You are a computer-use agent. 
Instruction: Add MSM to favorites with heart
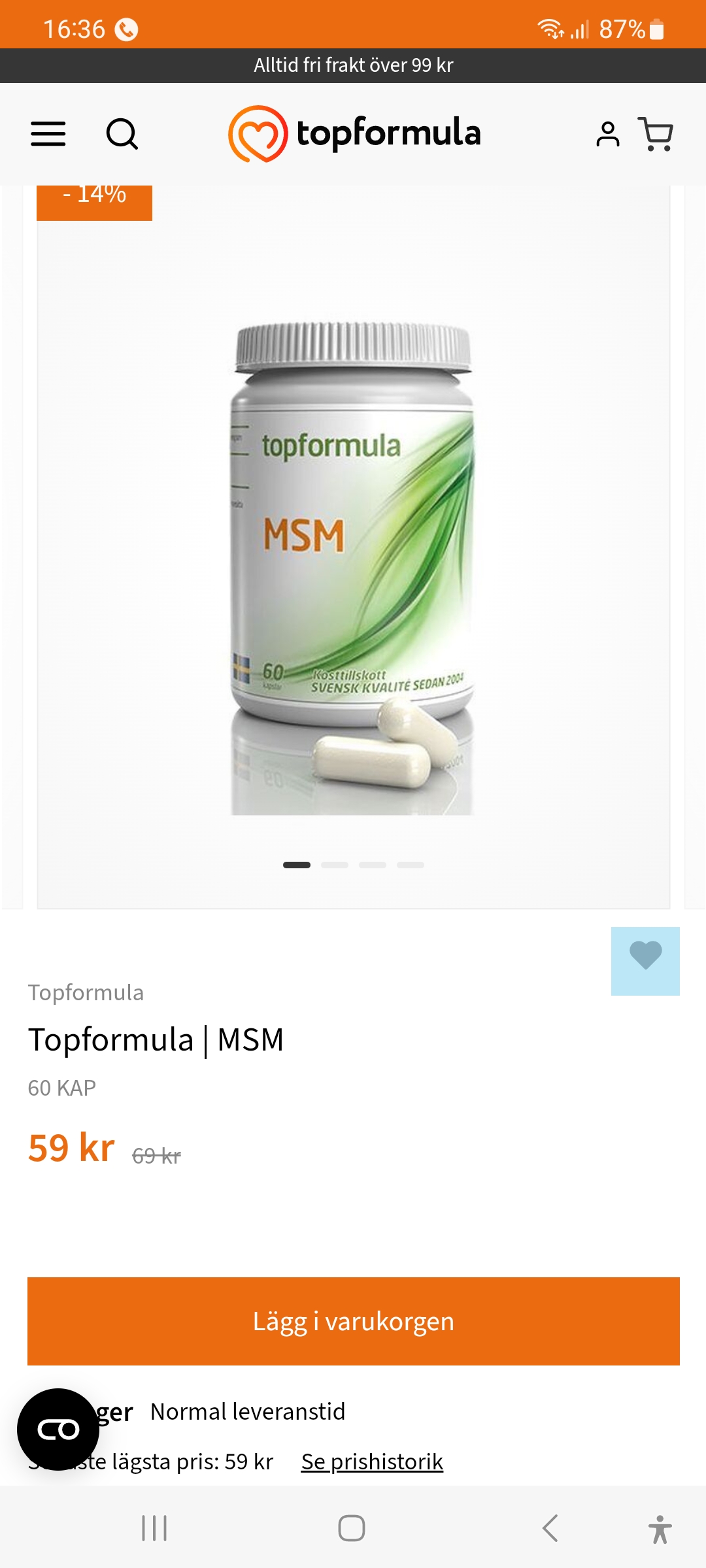tap(645, 960)
